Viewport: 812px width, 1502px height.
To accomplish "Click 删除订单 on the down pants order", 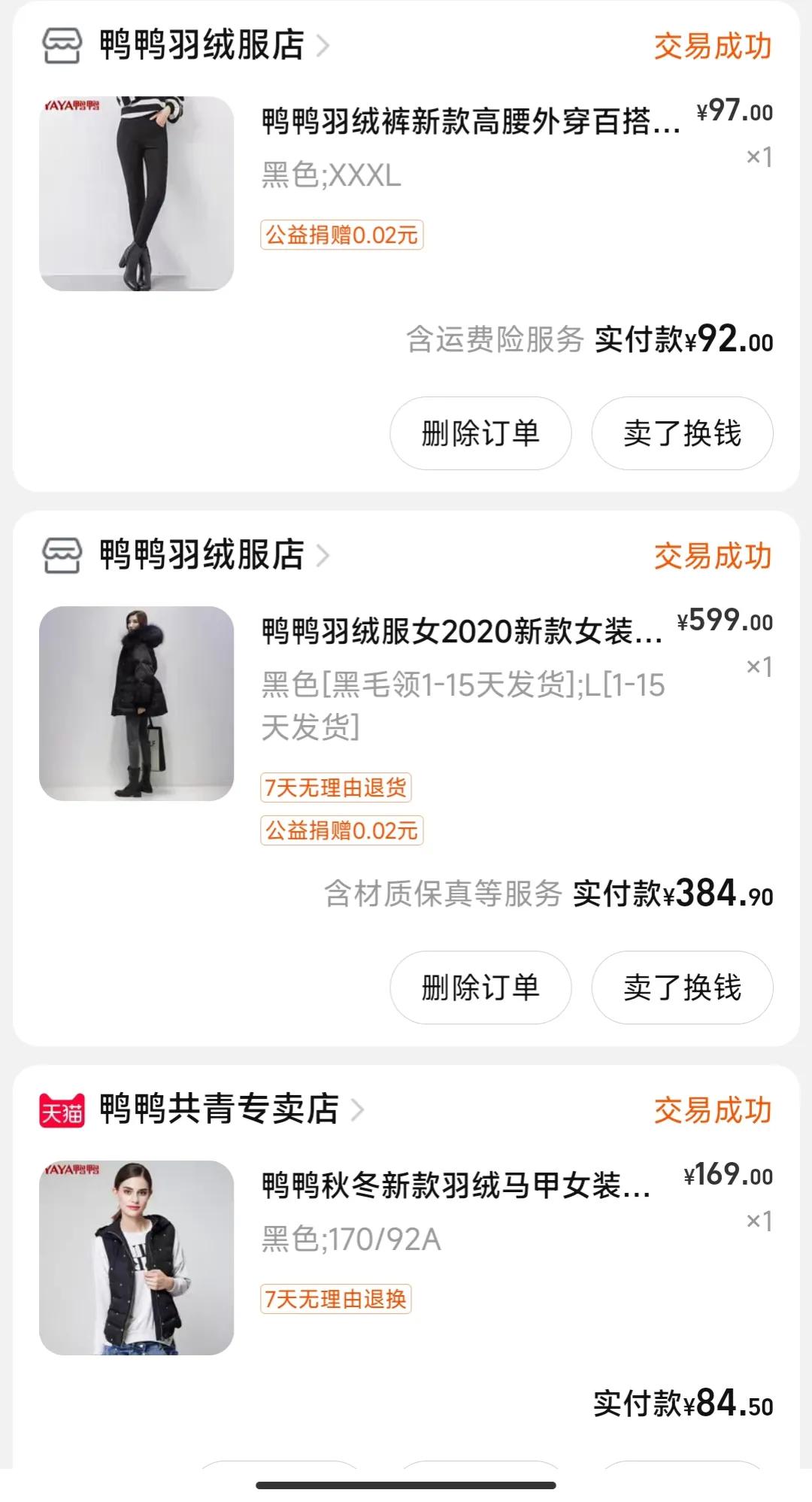I will click(480, 432).
